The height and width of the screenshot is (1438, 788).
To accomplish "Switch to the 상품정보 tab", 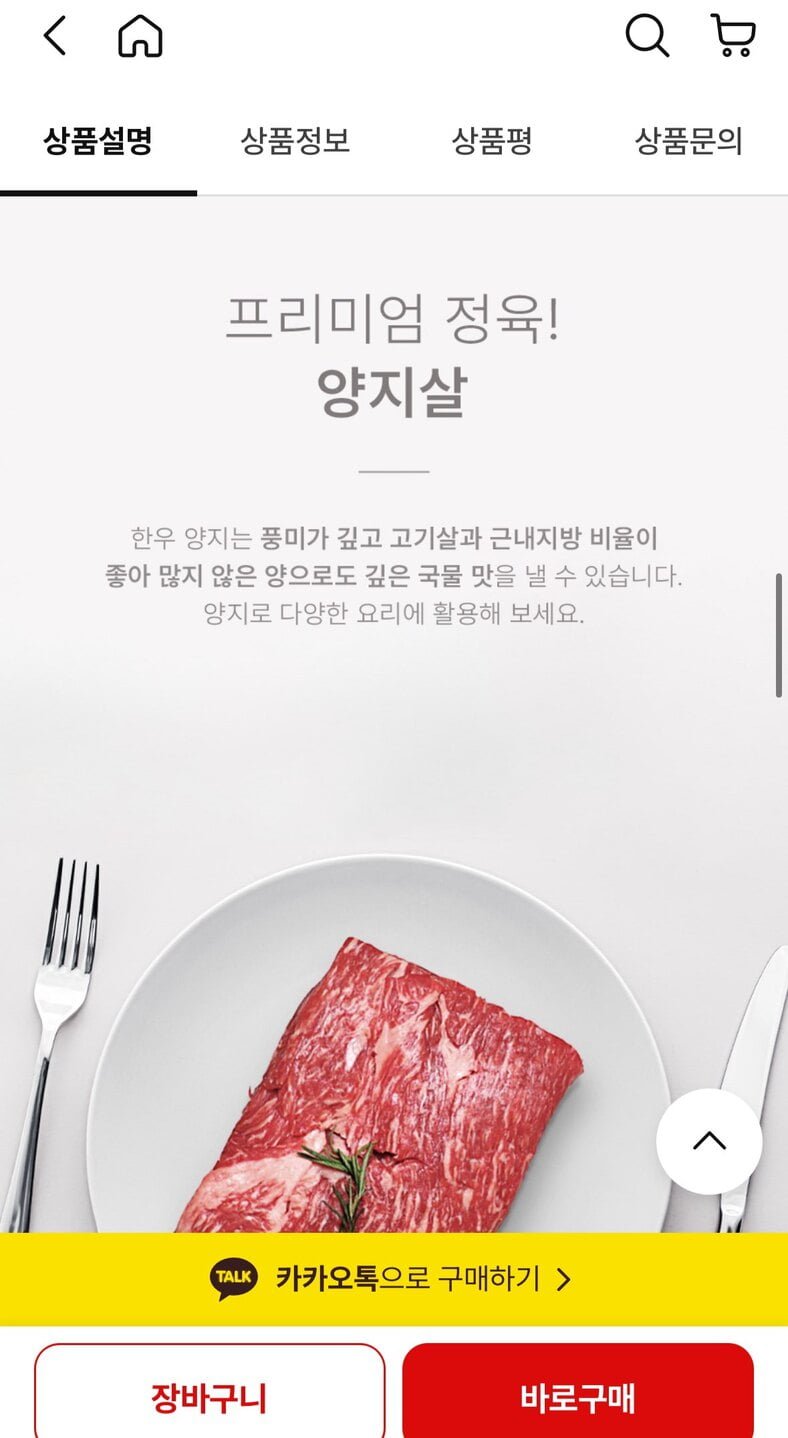I will coord(295,141).
